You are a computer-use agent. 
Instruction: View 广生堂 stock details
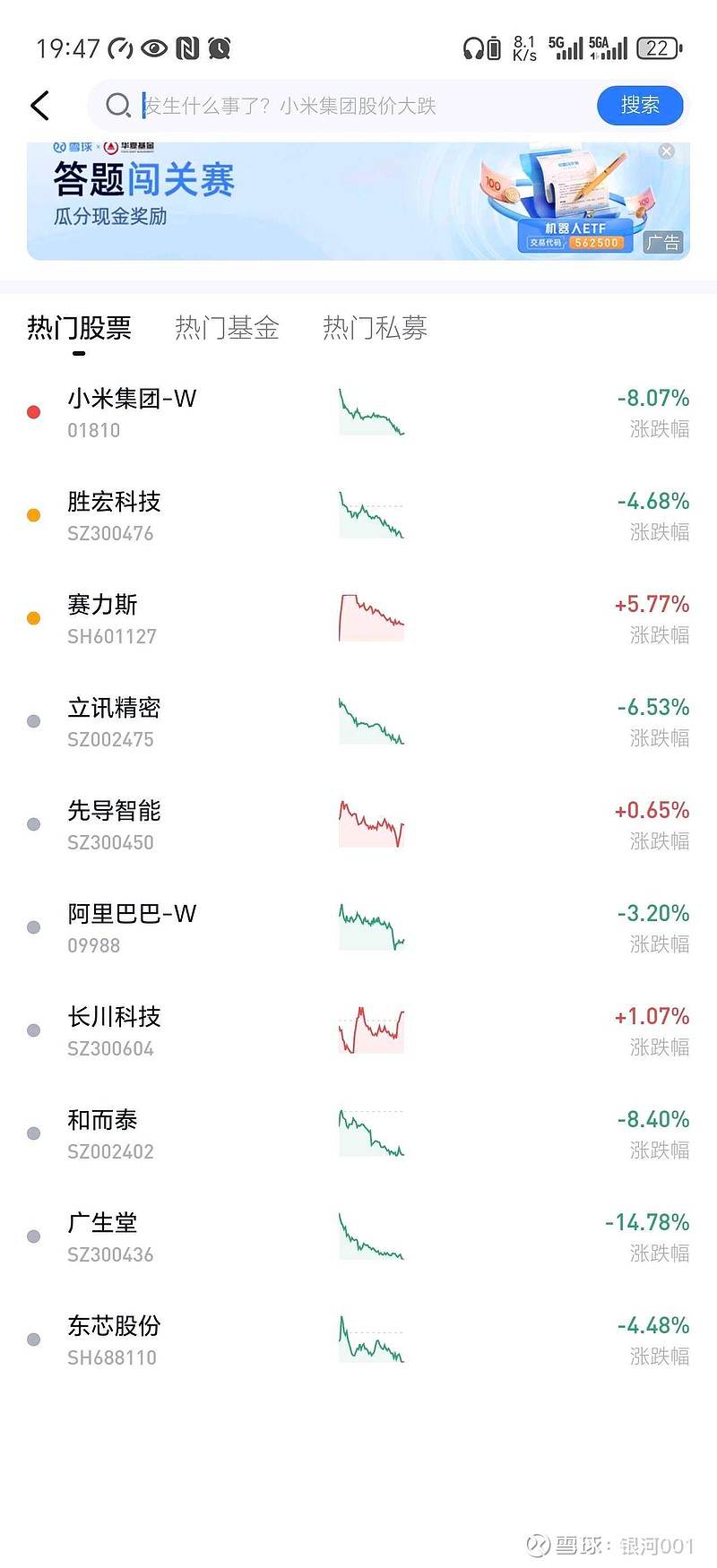coord(358,1237)
